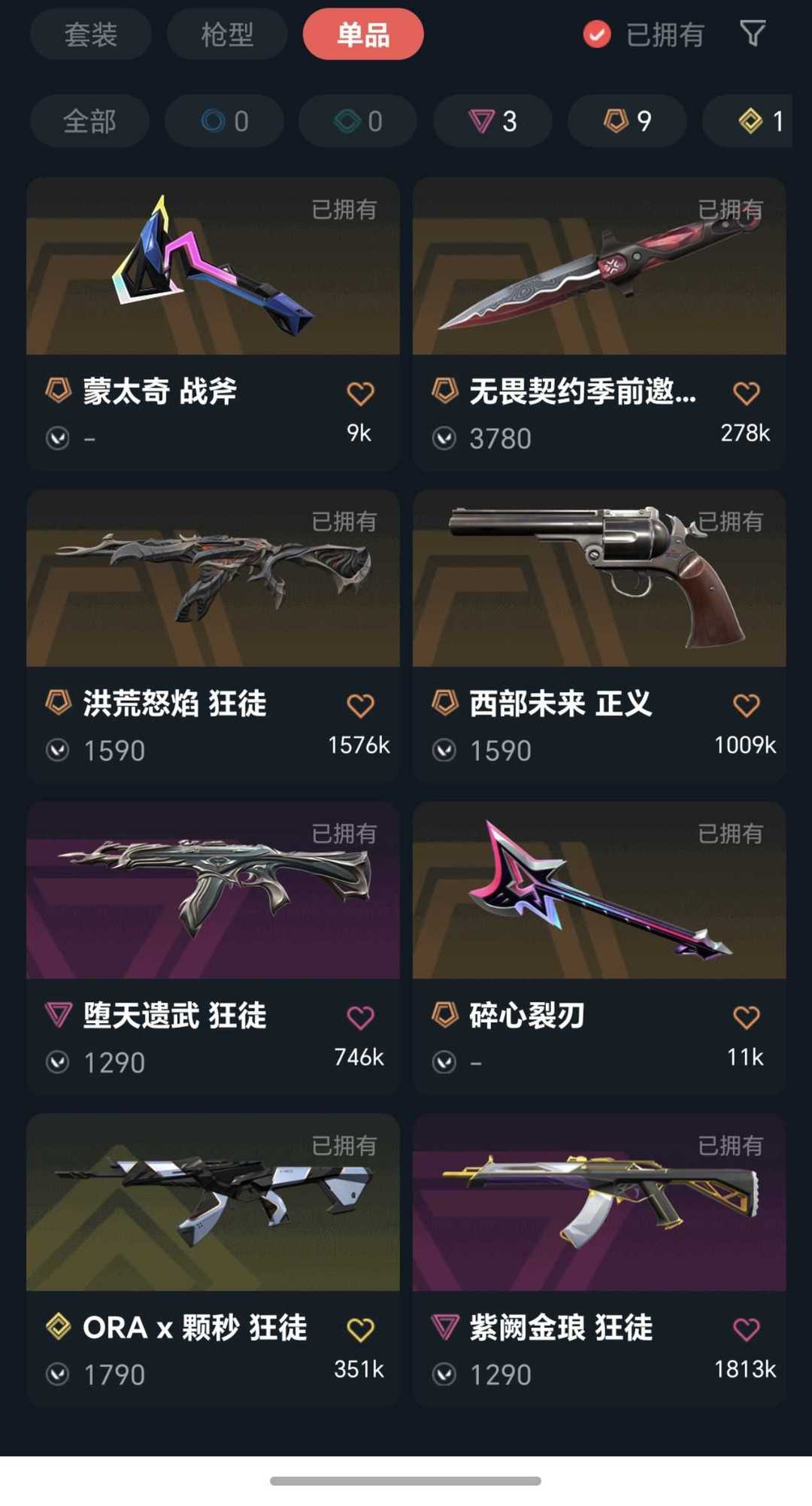
Task: Select the orange rarity filter showing 9
Action: 626,121
